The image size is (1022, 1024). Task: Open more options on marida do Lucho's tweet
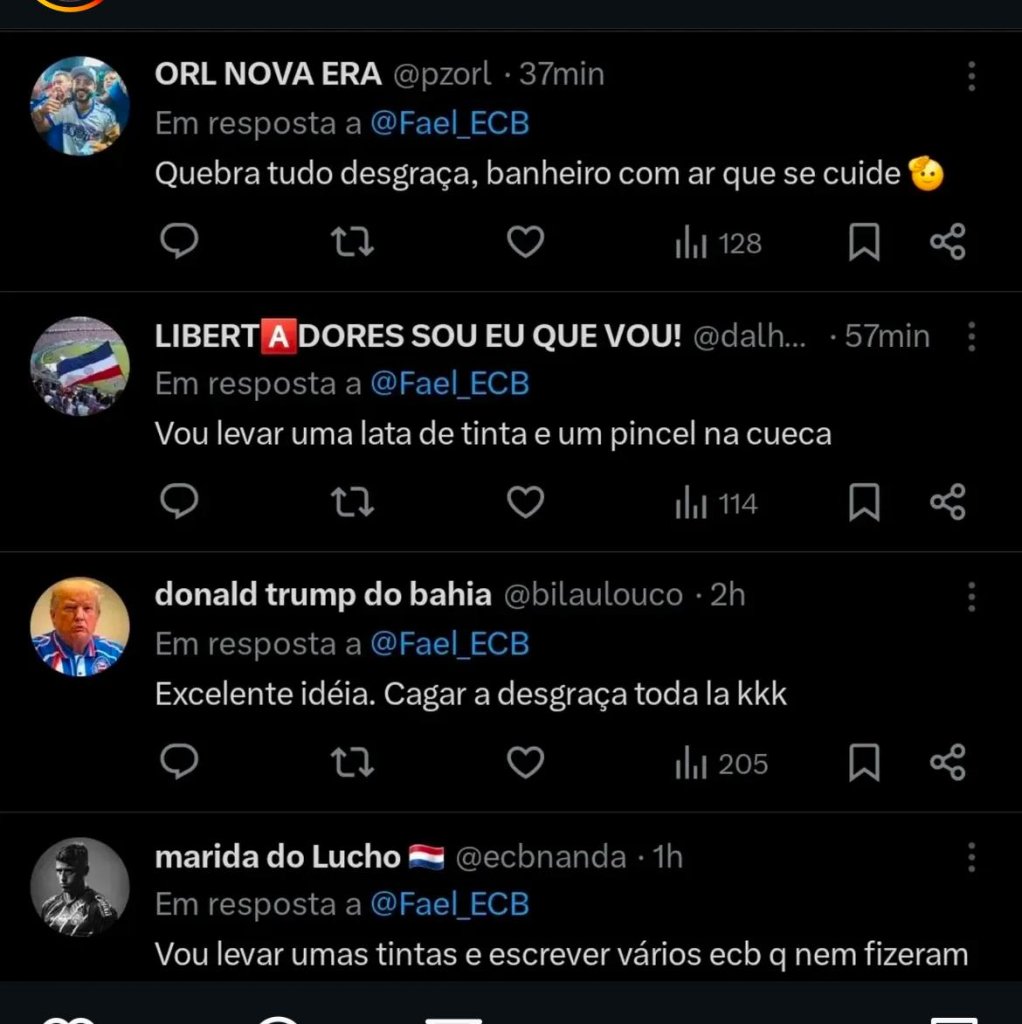pos(971,857)
